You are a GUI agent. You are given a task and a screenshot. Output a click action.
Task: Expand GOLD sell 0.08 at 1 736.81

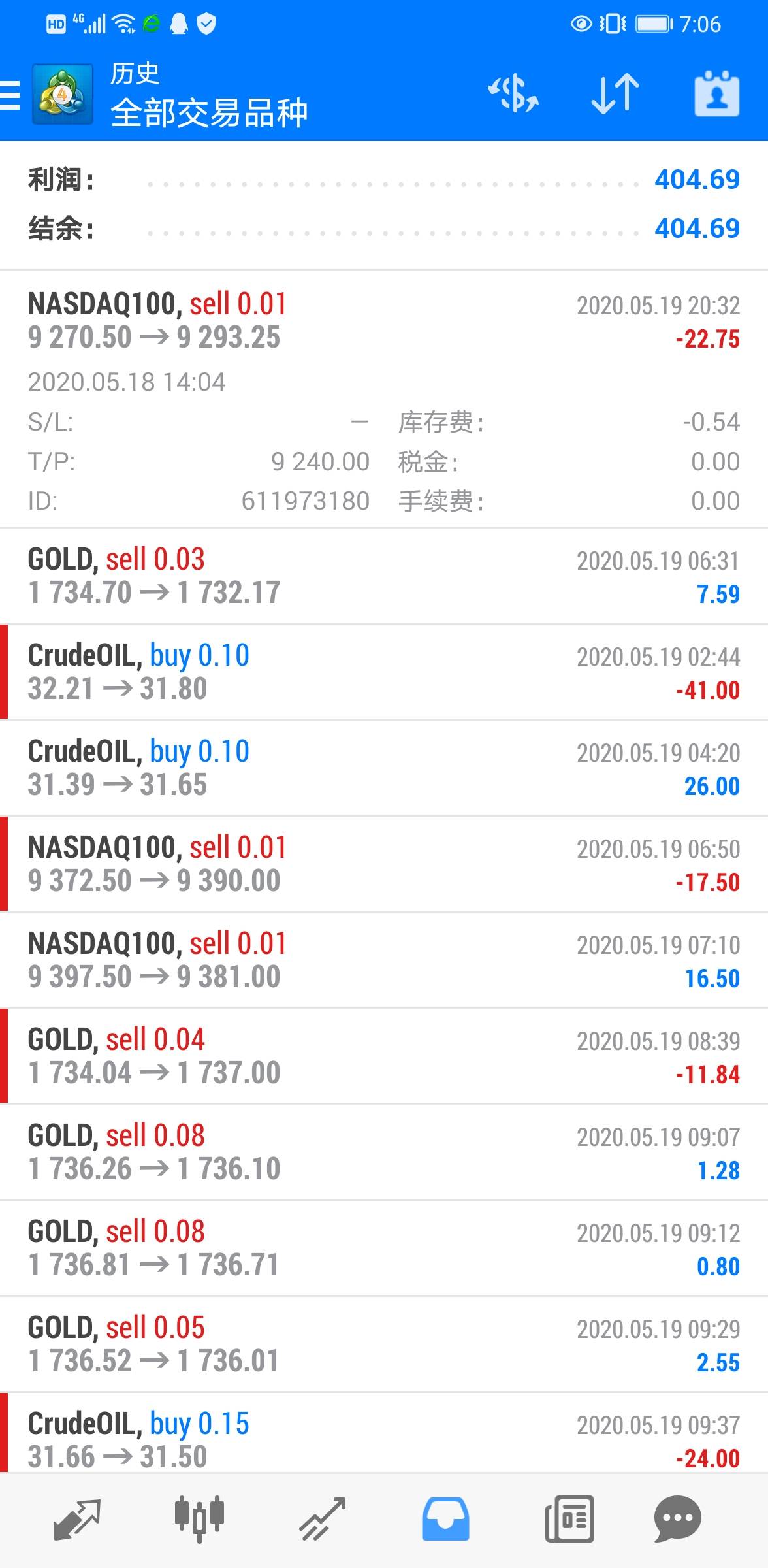tap(384, 1248)
